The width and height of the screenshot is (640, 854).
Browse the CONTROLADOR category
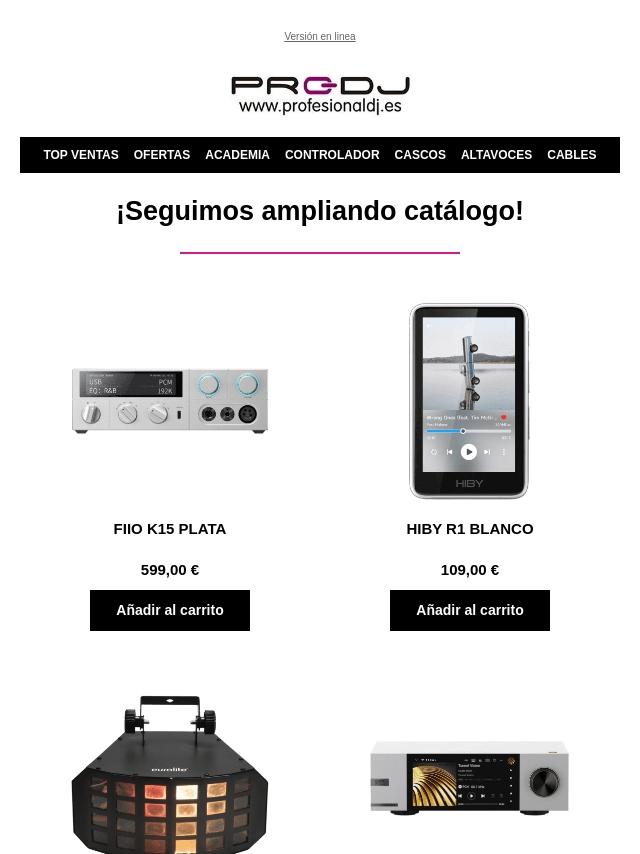click(x=332, y=155)
